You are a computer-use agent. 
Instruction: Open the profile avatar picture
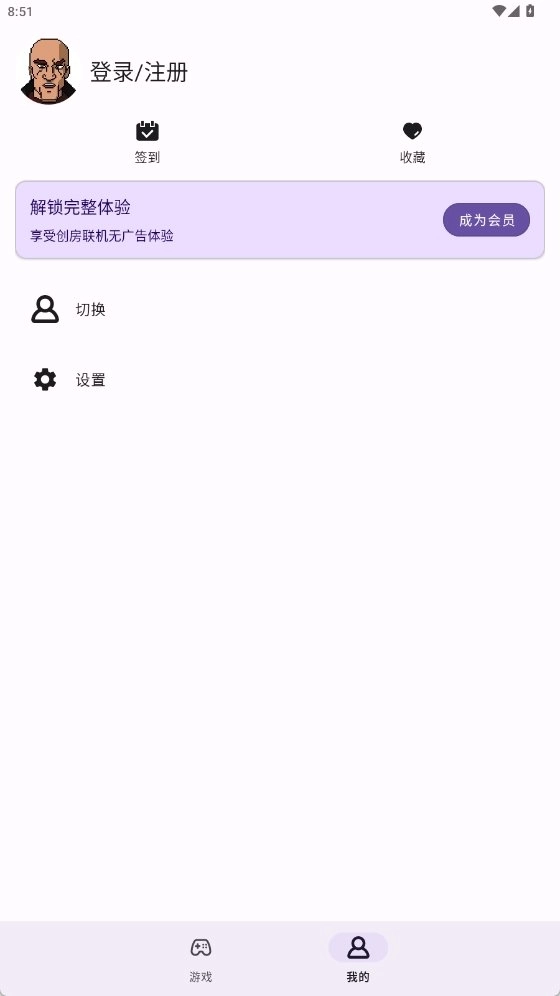(48, 71)
